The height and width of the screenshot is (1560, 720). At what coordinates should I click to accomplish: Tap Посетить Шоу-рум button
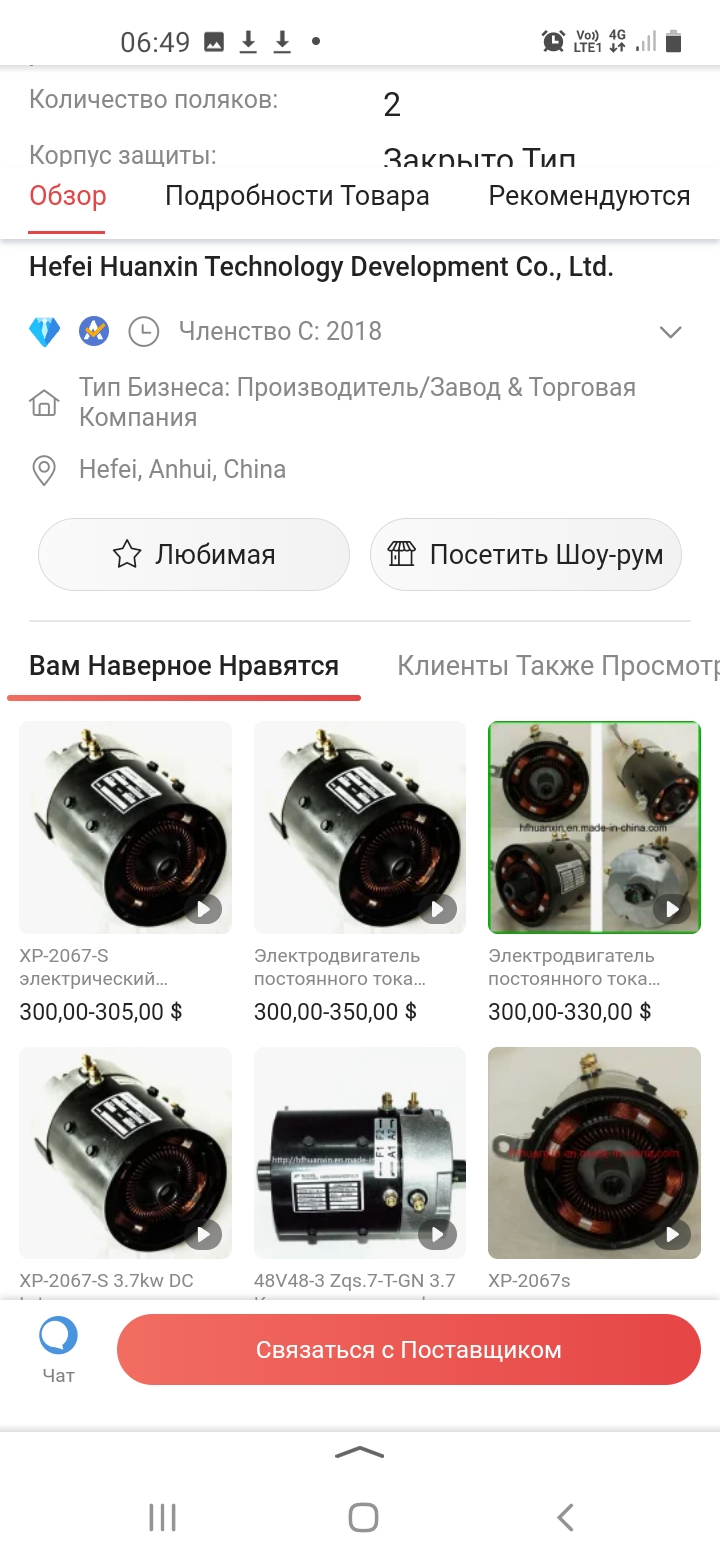(526, 554)
